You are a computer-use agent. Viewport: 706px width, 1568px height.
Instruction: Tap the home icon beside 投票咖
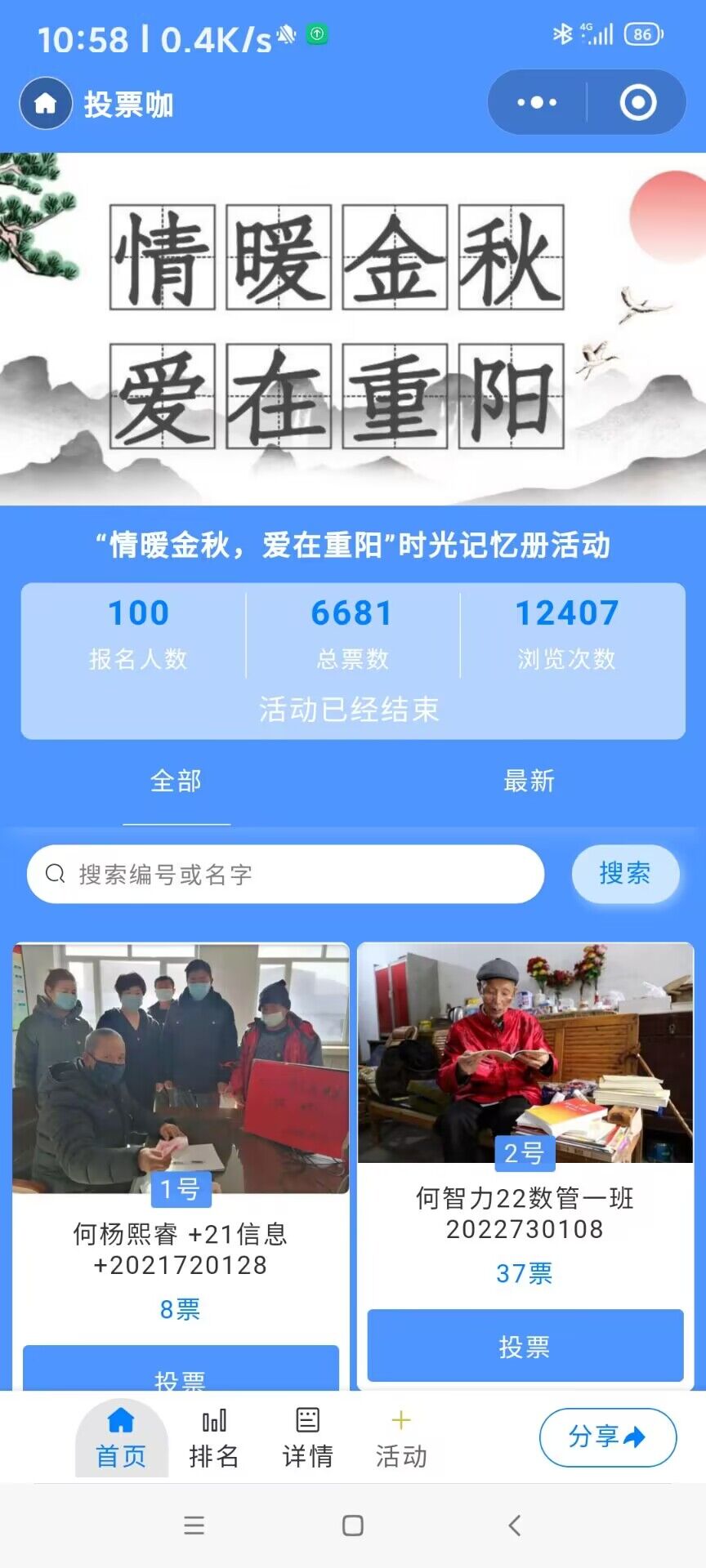[46, 104]
